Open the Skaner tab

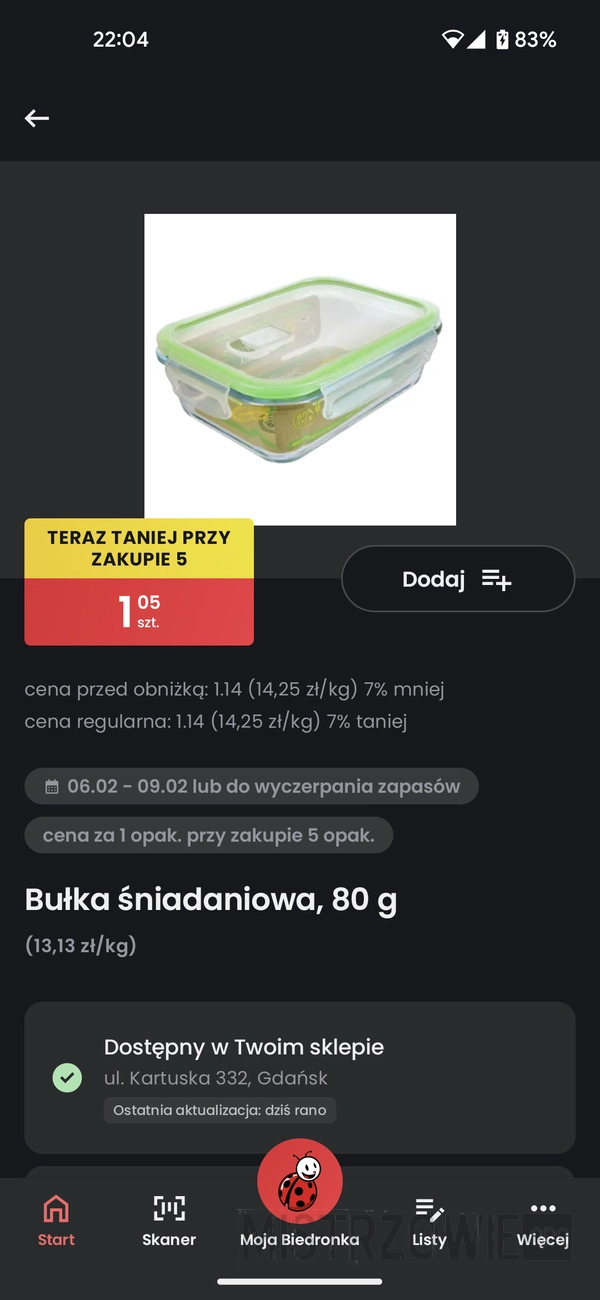[169, 1220]
